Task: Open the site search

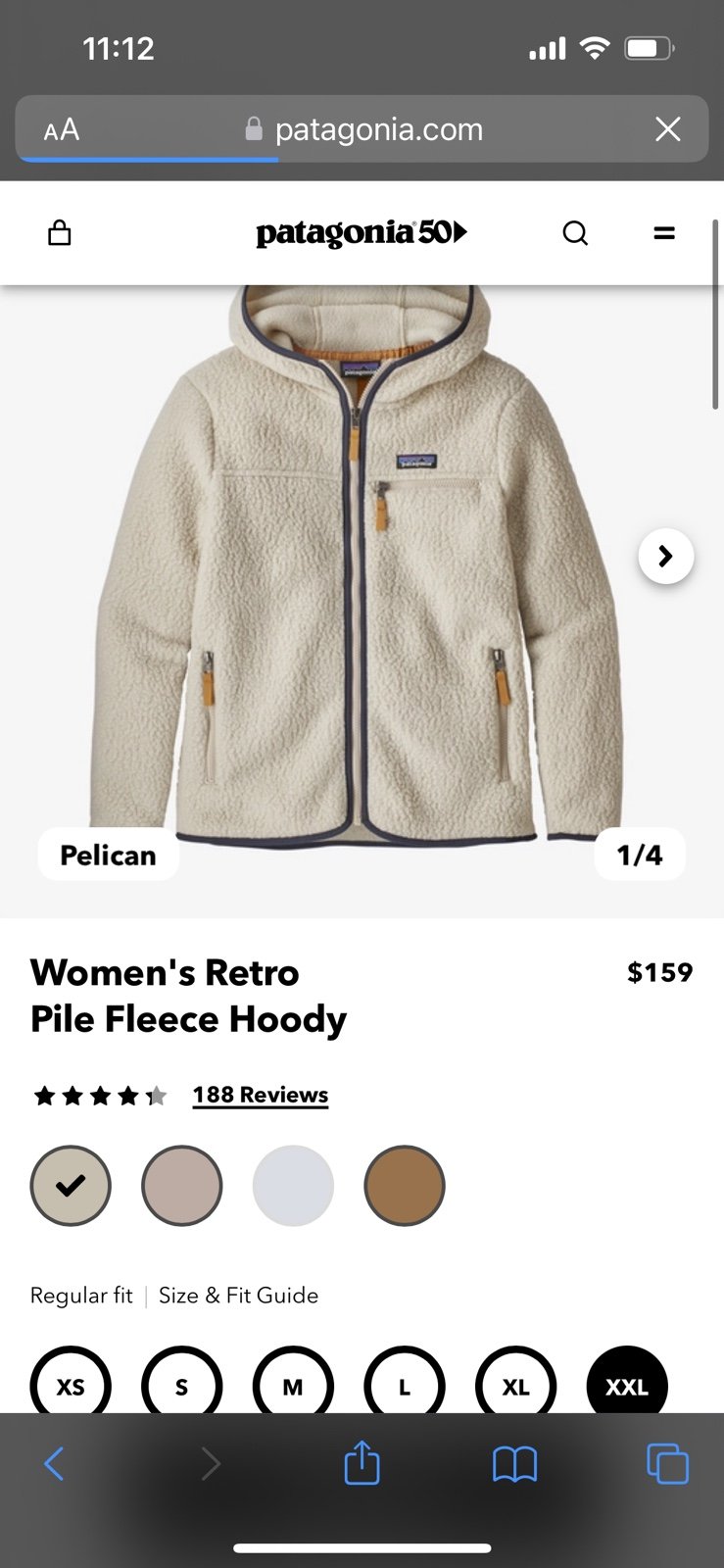Action: (575, 232)
